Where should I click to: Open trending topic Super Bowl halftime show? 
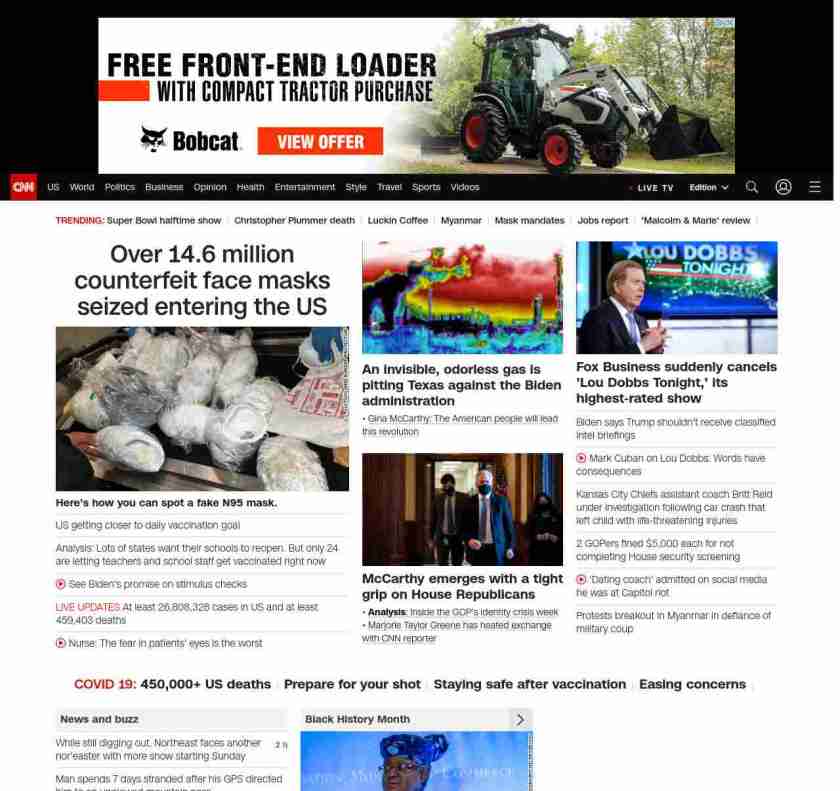click(x=164, y=220)
